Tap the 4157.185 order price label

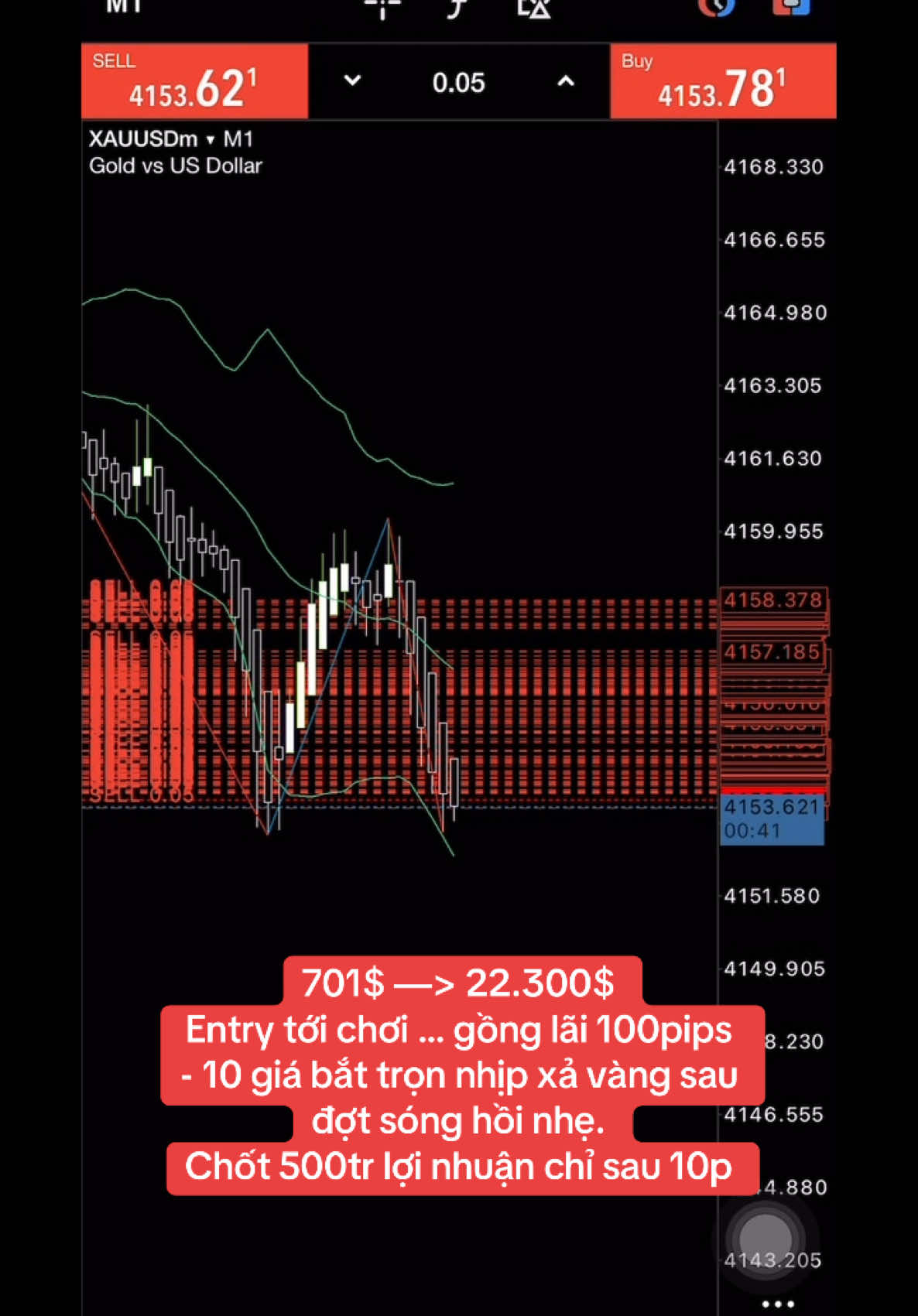pos(772,652)
